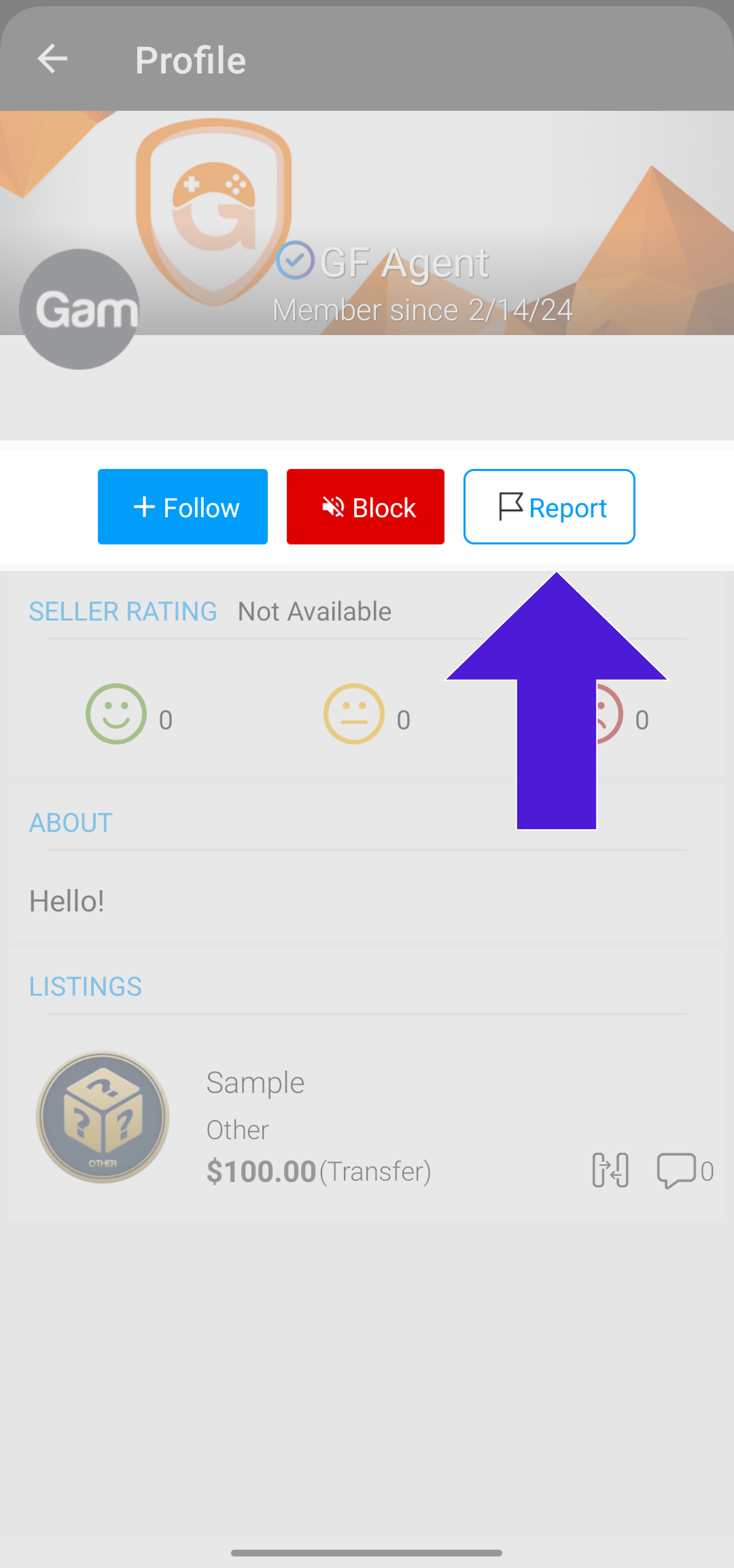The image size is (734, 1568).
Task: Enable blocking of GF Agent
Action: pos(366,506)
